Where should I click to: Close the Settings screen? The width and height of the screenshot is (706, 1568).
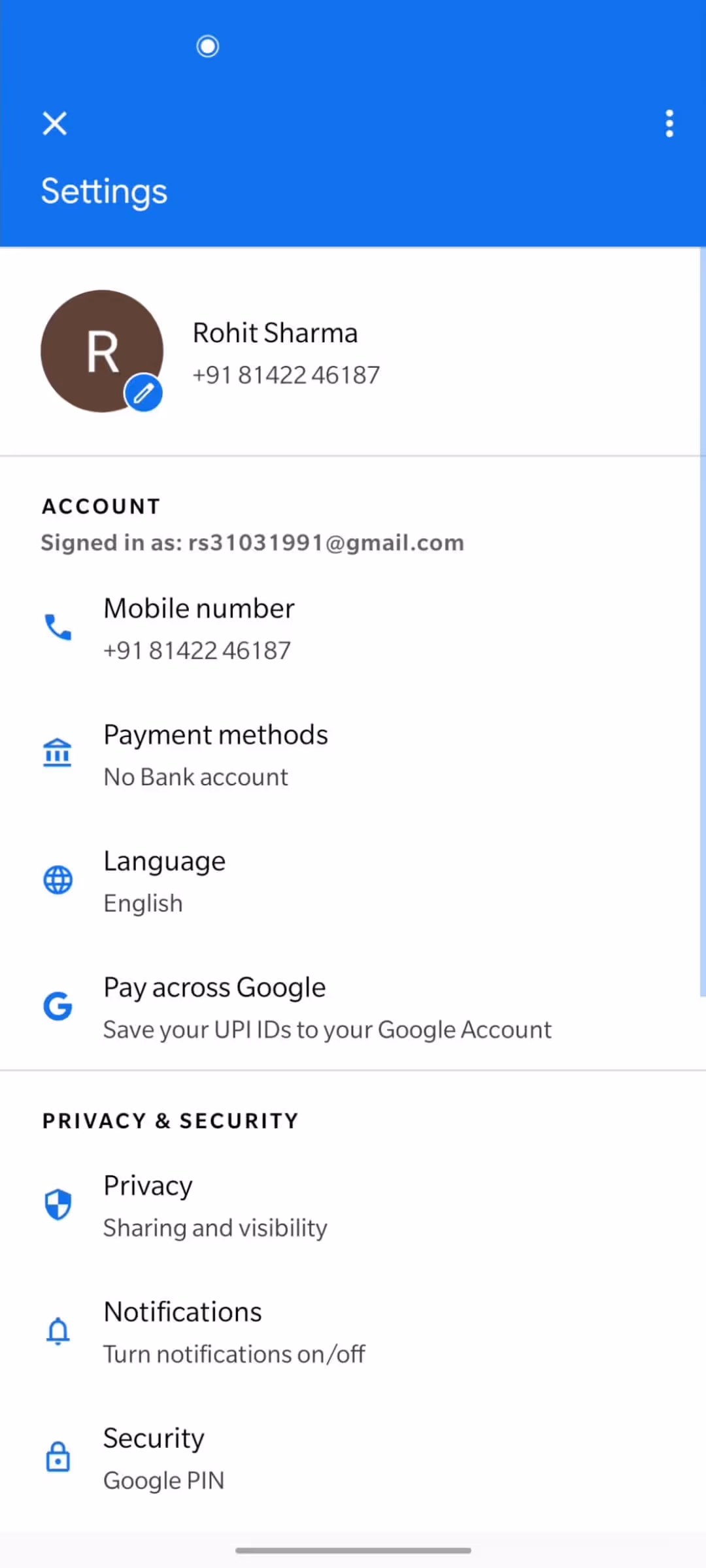(55, 123)
